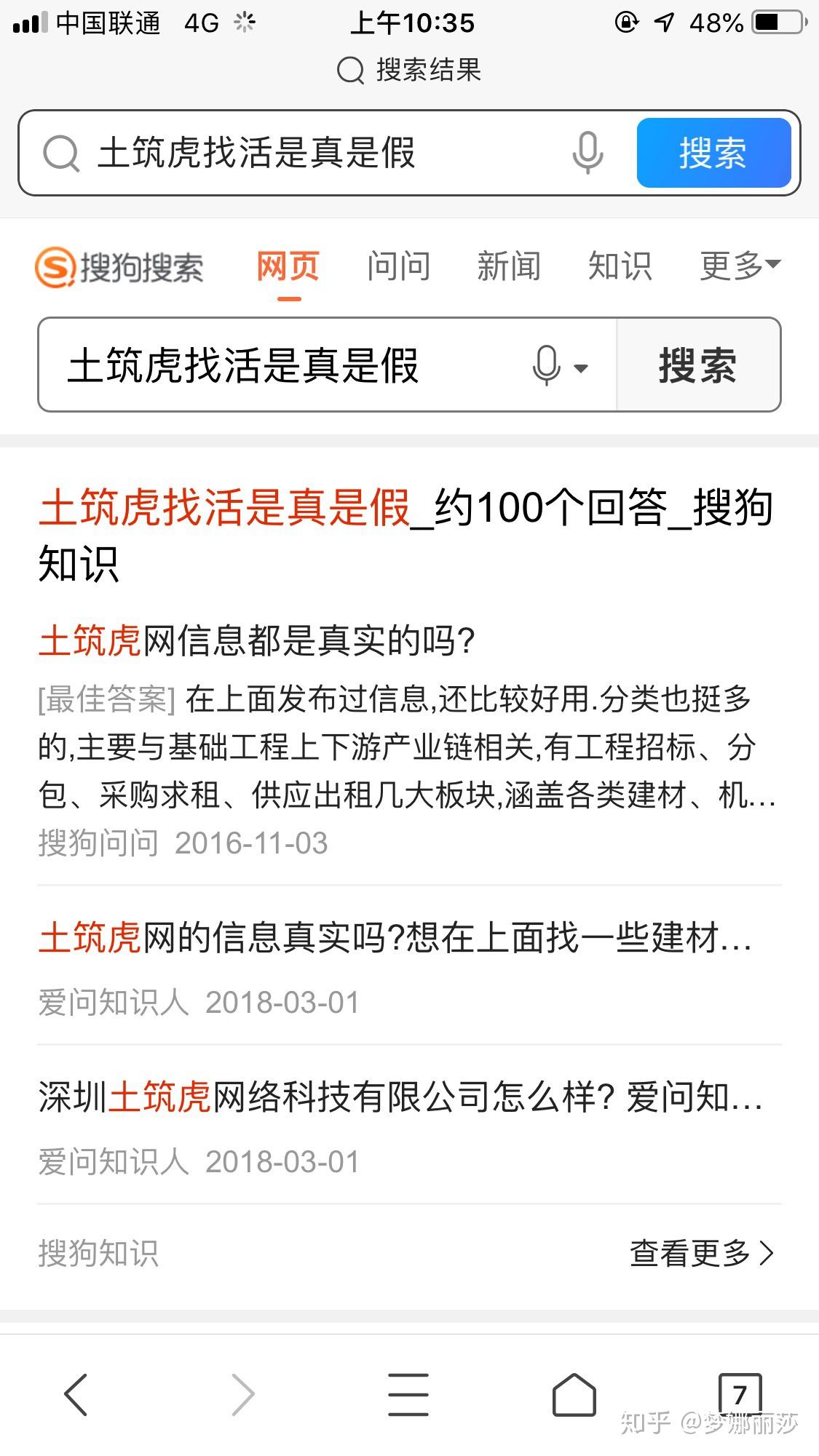Go to the browser home page
The width and height of the screenshot is (819, 1456).
point(574,1394)
